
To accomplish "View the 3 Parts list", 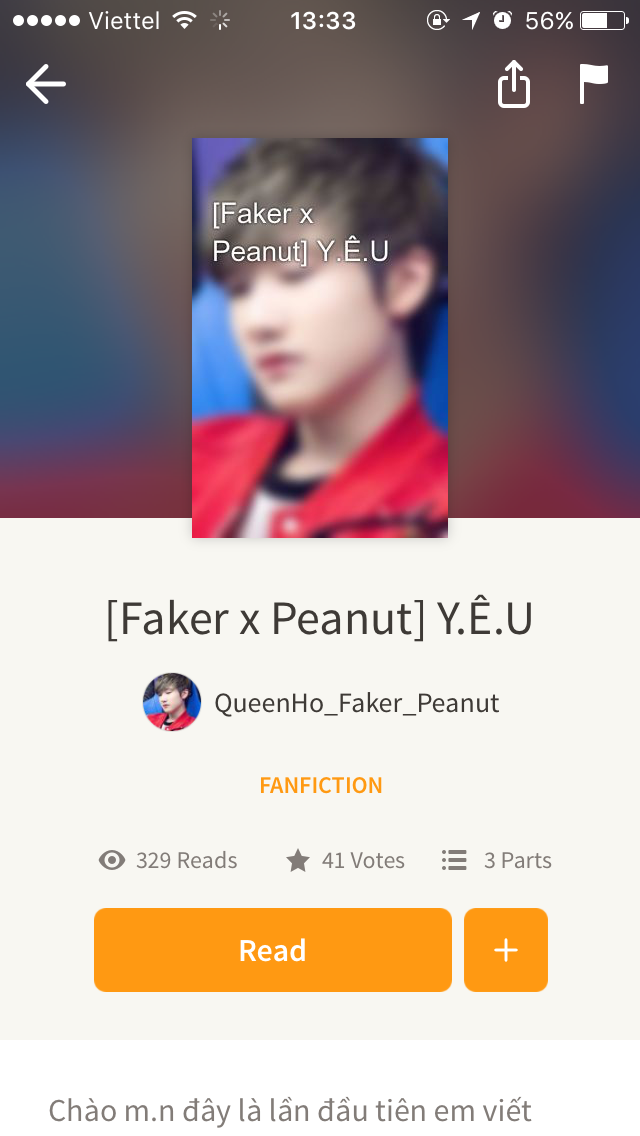I will pos(497,860).
